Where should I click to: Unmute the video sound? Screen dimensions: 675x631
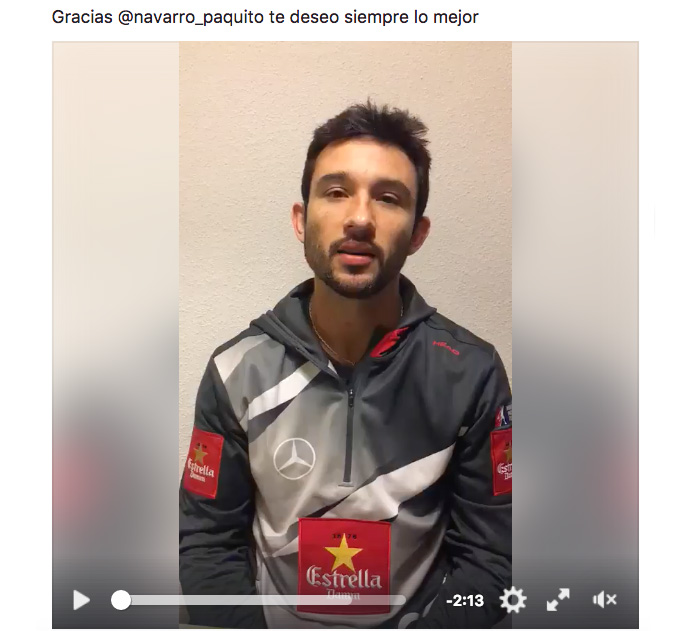(x=604, y=600)
